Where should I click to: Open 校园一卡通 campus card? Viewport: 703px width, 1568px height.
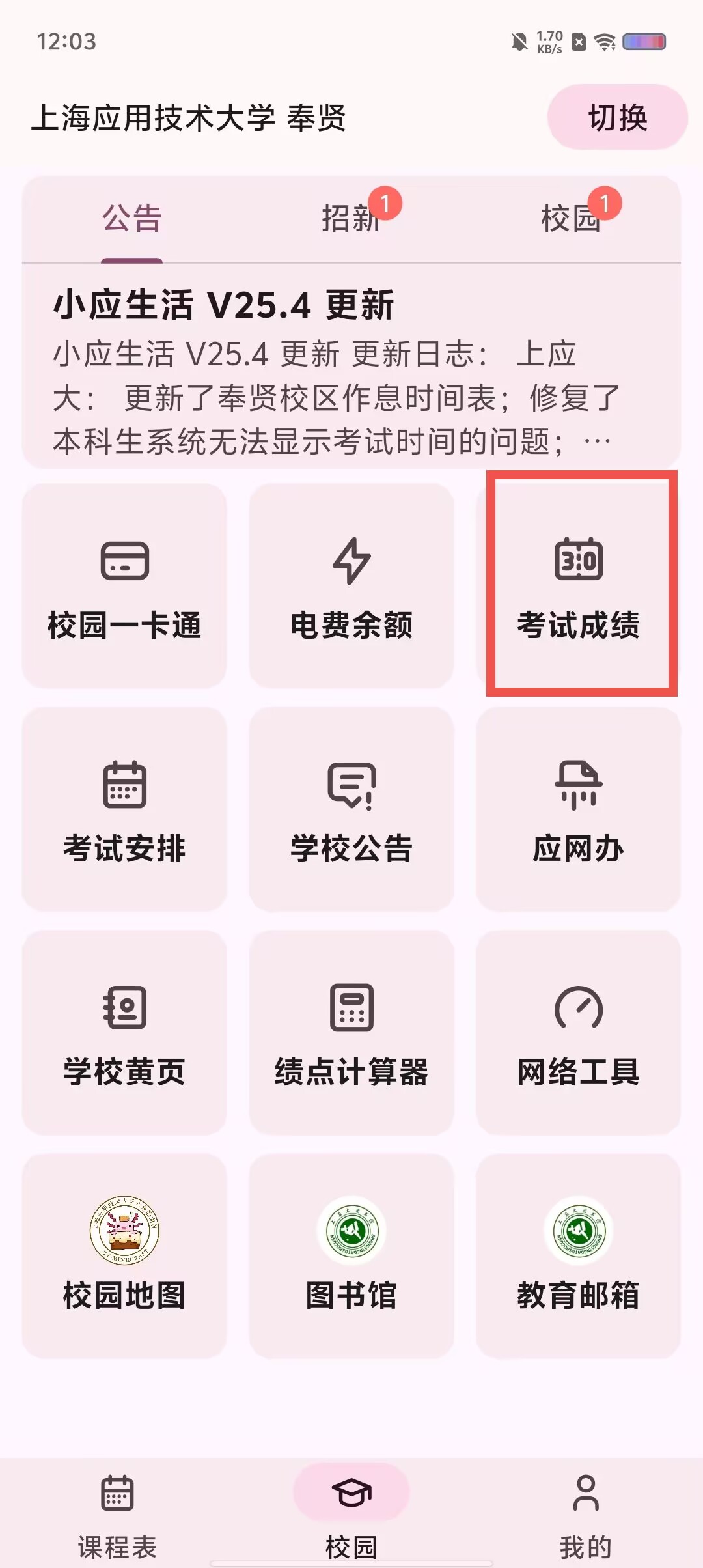point(124,586)
